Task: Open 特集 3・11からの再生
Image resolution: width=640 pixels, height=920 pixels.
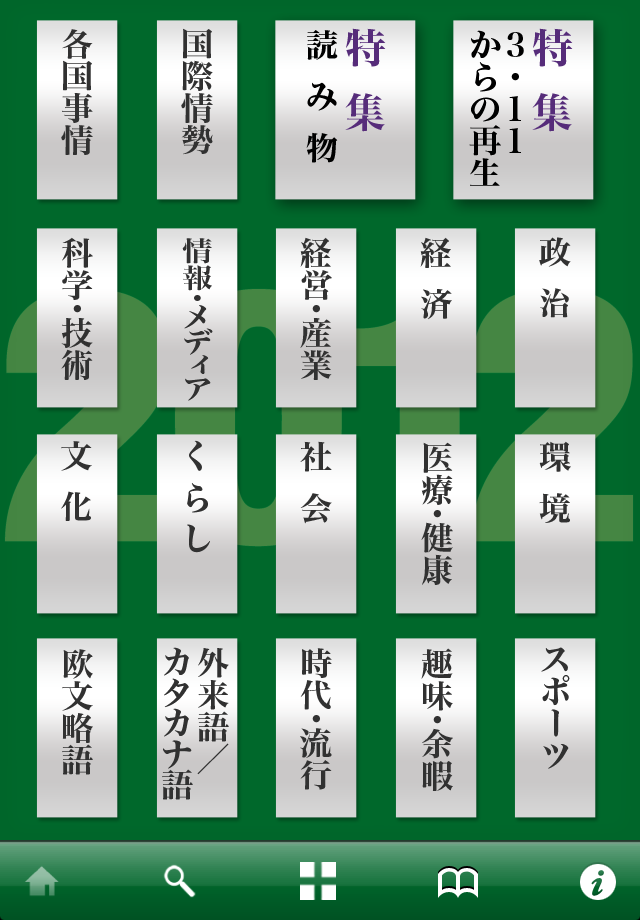Action: 522,110
